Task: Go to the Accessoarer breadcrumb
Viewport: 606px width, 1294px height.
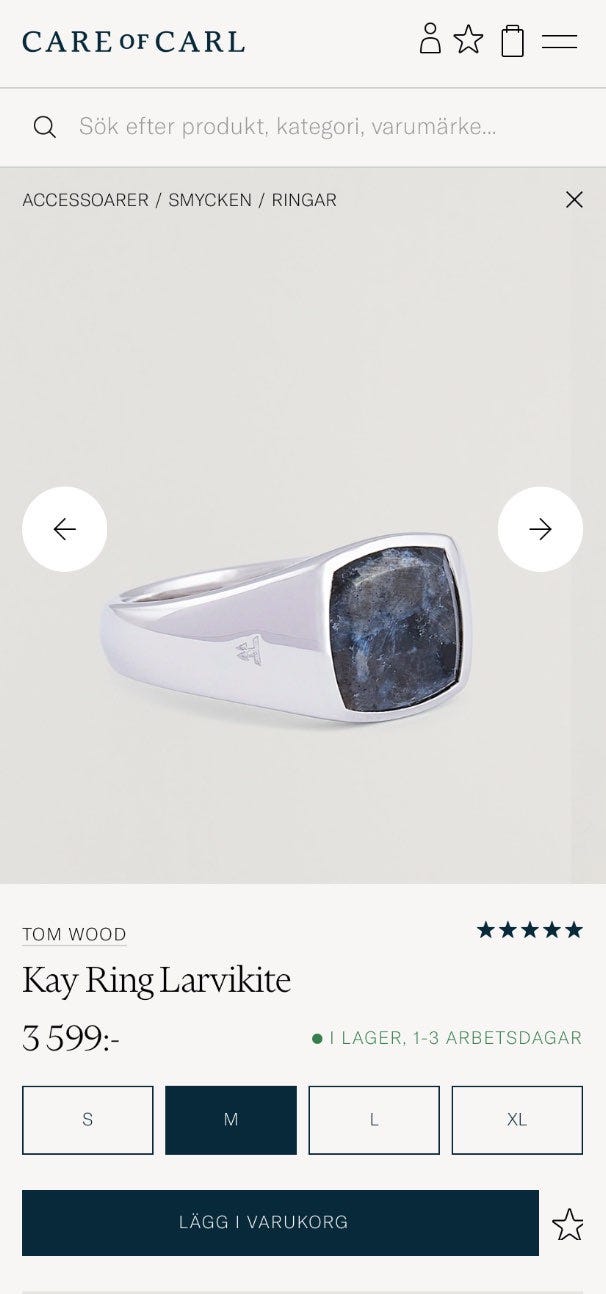Action: point(86,200)
